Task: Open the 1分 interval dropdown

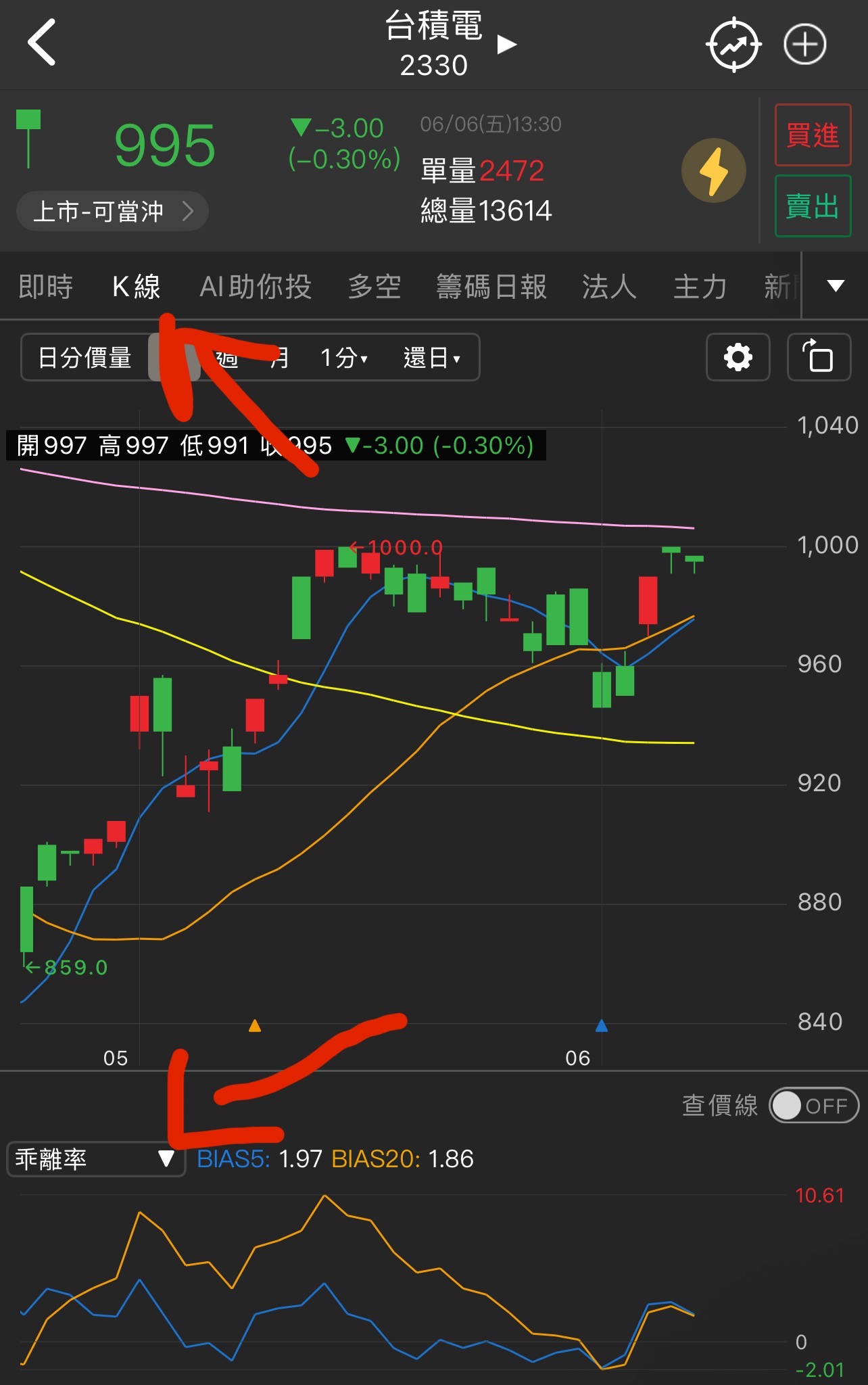Action: (x=343, y=358)
